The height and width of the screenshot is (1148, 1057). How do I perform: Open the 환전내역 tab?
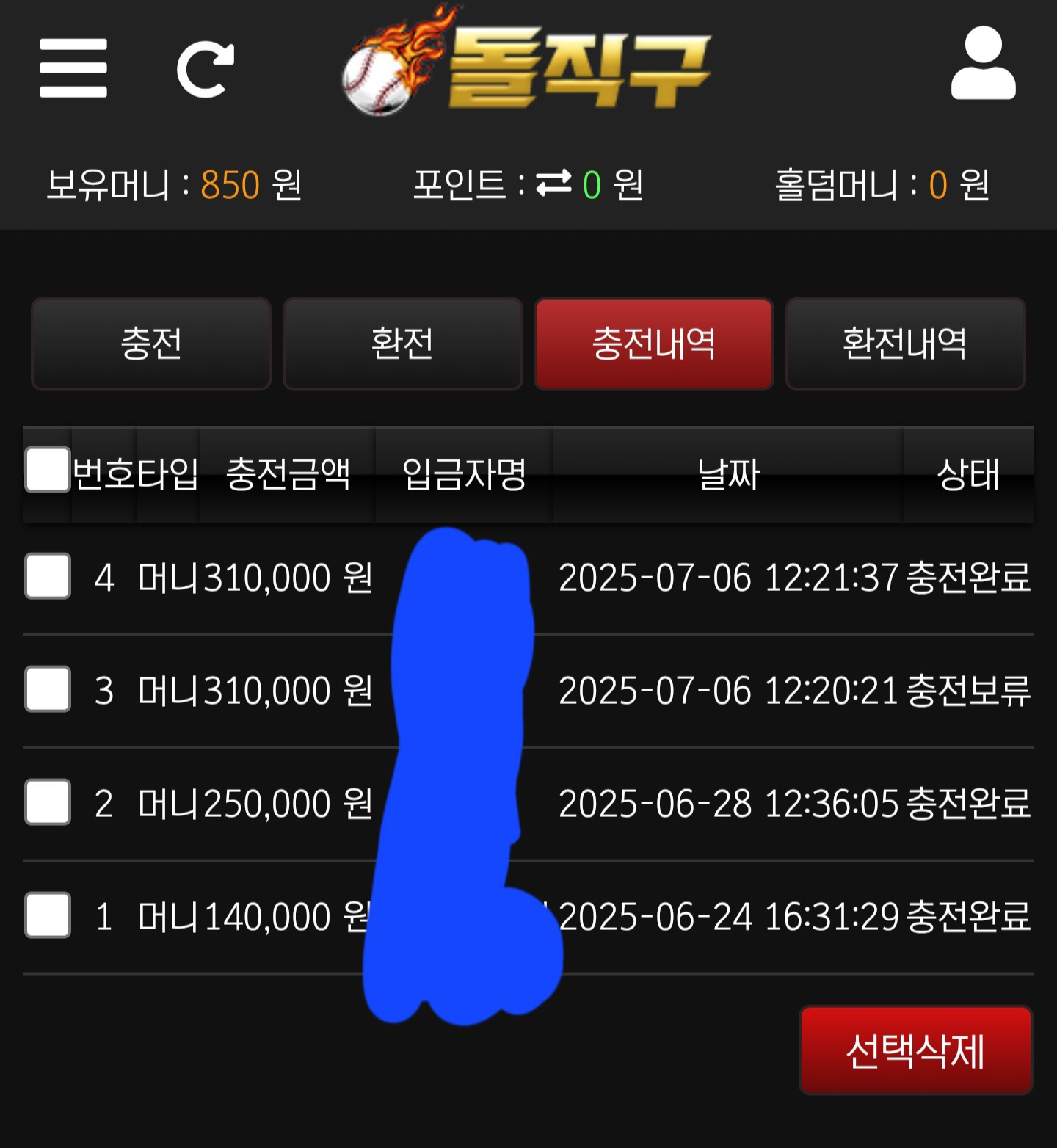click(905, 344)
